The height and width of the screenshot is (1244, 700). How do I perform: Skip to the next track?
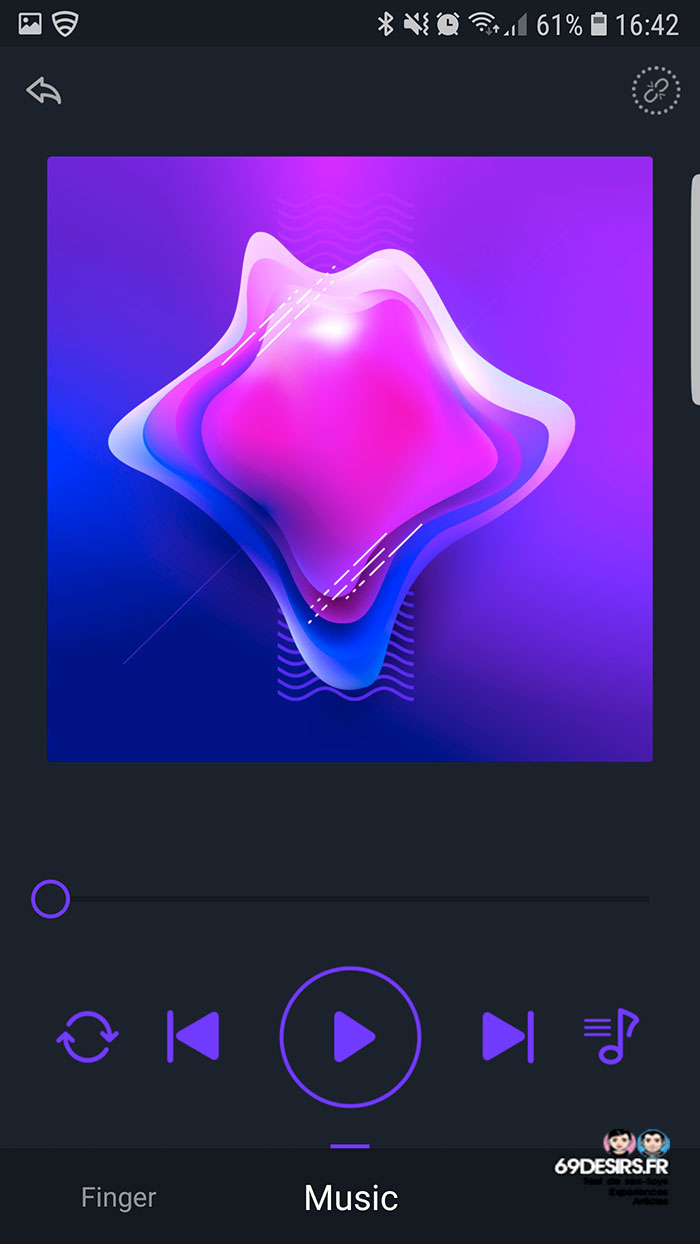click(x=508, y=1036)
